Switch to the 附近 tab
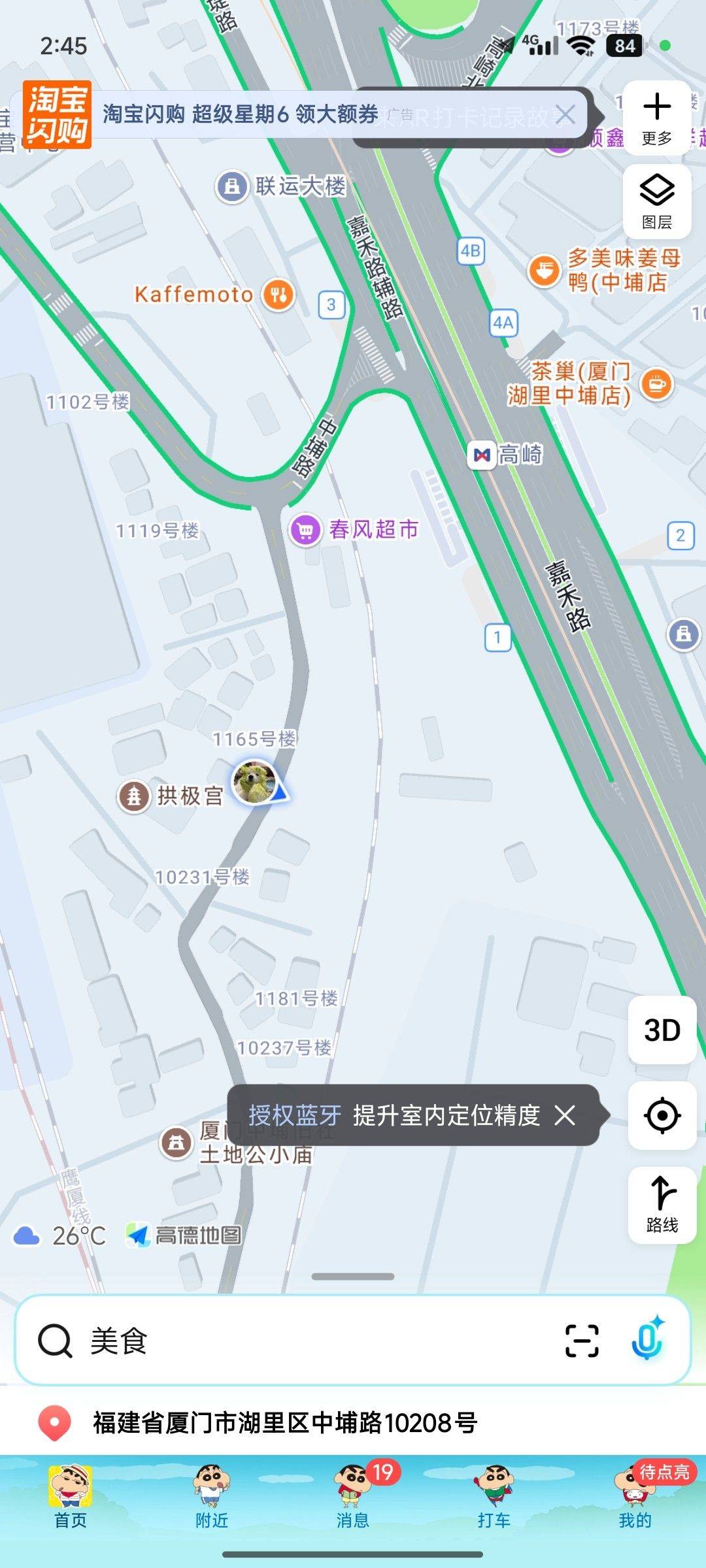 click(212, 1495)
